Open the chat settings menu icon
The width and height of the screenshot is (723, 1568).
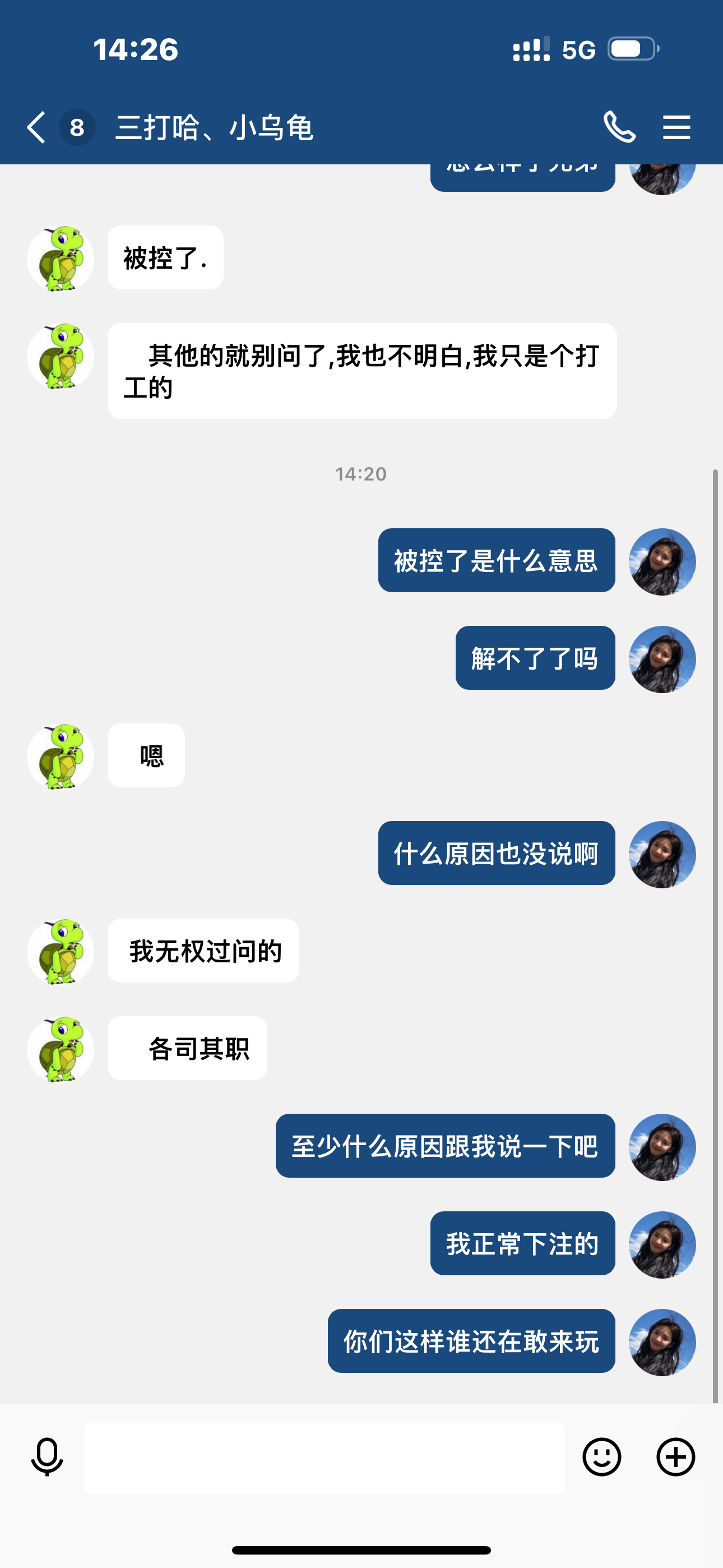coord(676,127)
